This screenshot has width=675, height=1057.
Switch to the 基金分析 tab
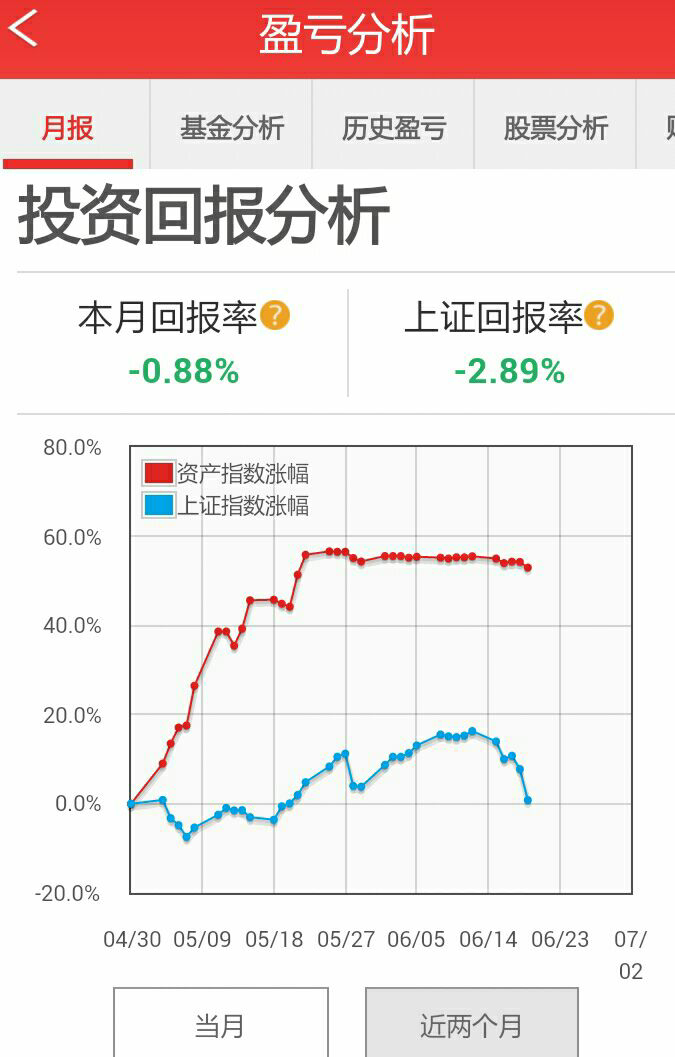(x=232, y=128)
